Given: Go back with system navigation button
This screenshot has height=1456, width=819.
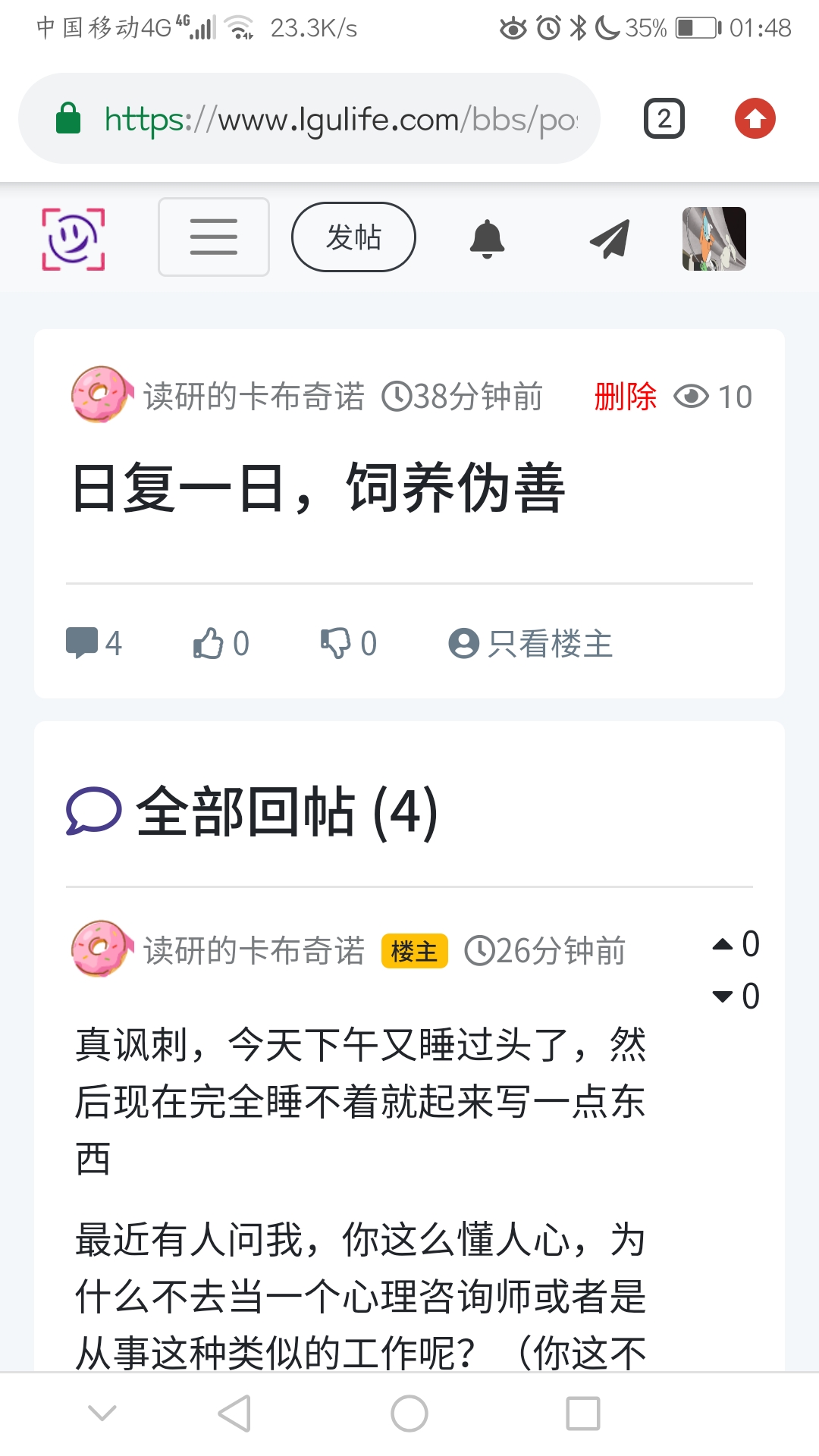Looking at the screenshot, I should 234,1414.
